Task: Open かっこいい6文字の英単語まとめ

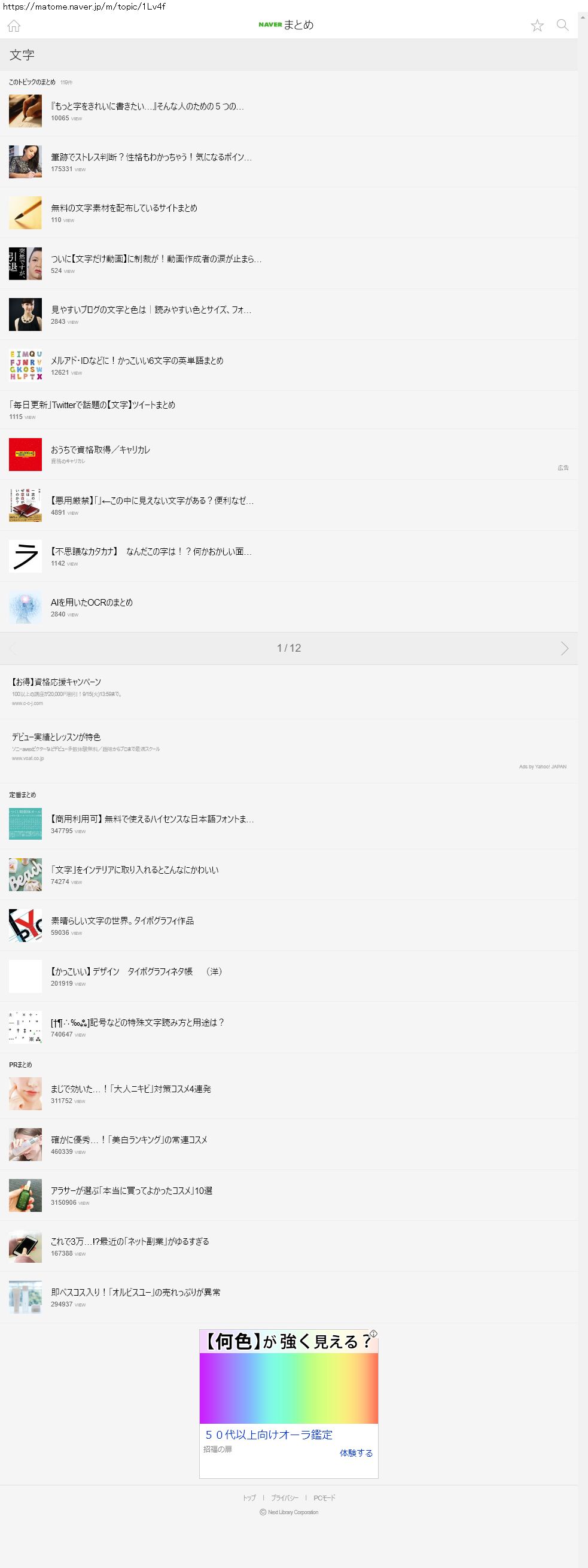Action: click(x=137, y=361)
